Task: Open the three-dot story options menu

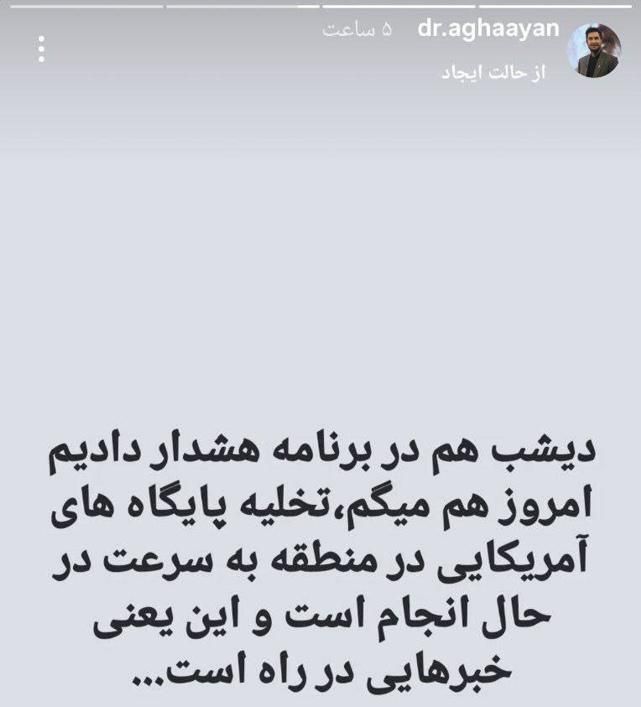Action: click(41, 48)
